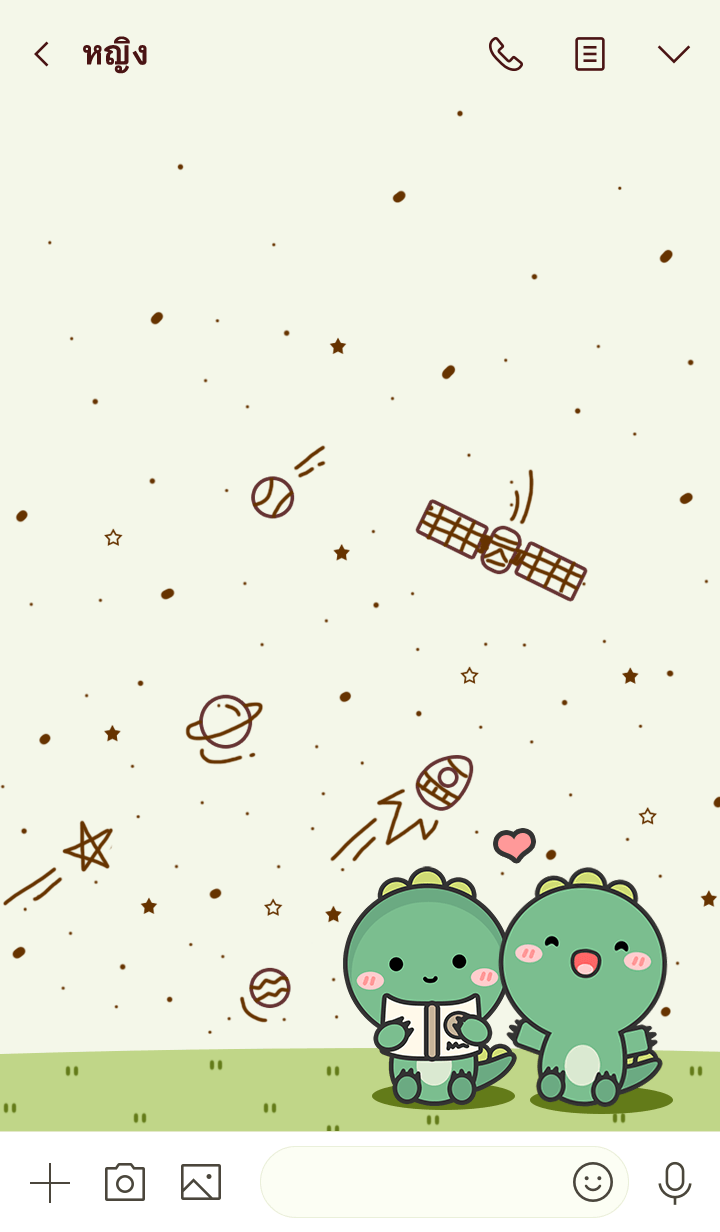Image resolution: width=720 pixels, height=1232 pixels.
Task: Open the plus attachment menu
Action: pos(49,1182)
